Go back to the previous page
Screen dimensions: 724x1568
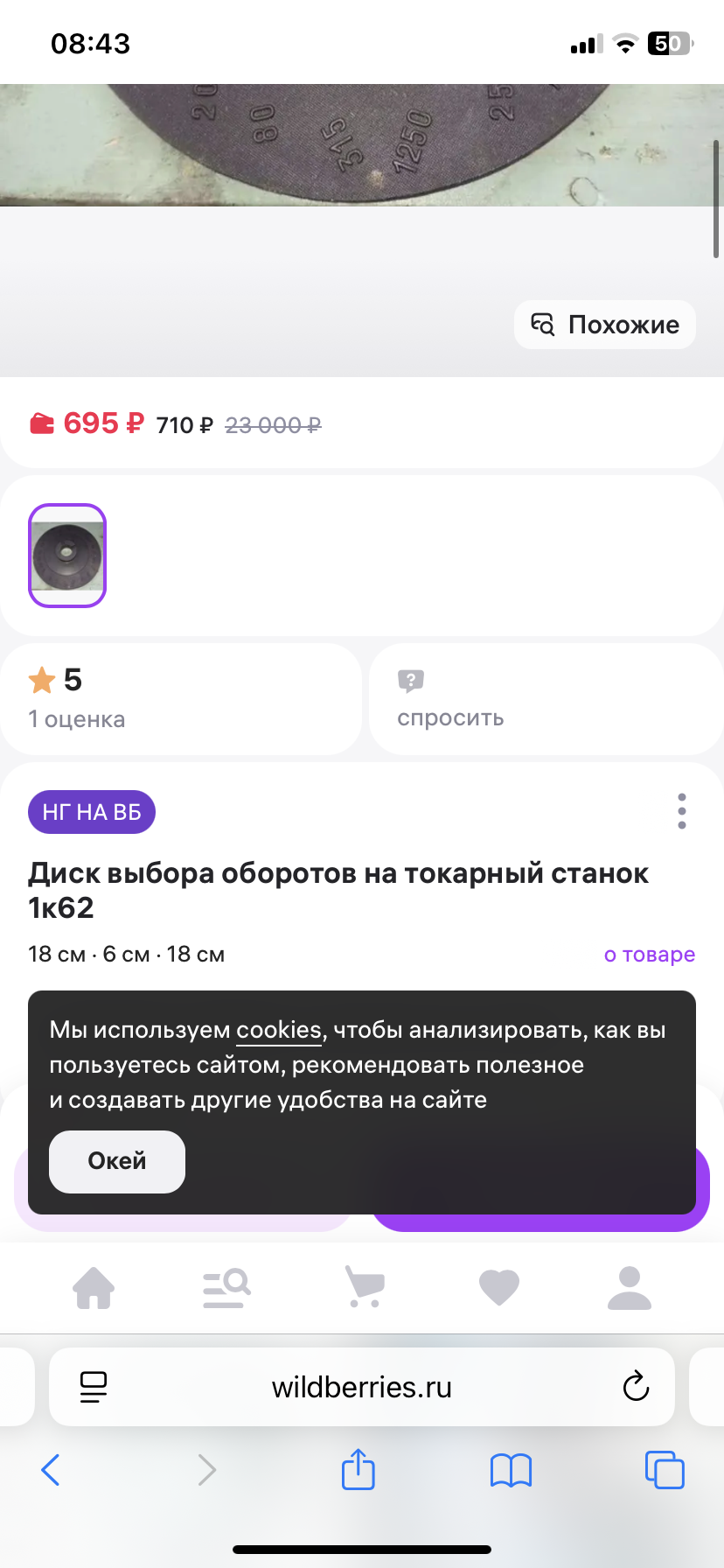point(51,1470)
